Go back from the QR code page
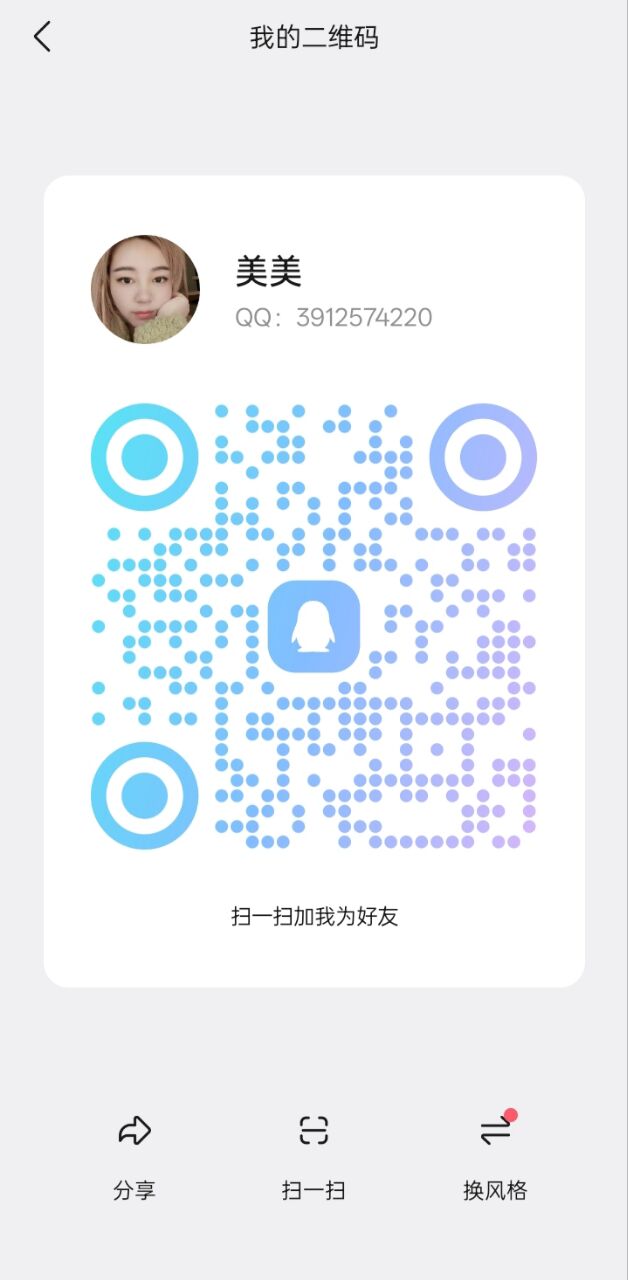This screenshot has width=628, height=1280. [x=42, y=38]
